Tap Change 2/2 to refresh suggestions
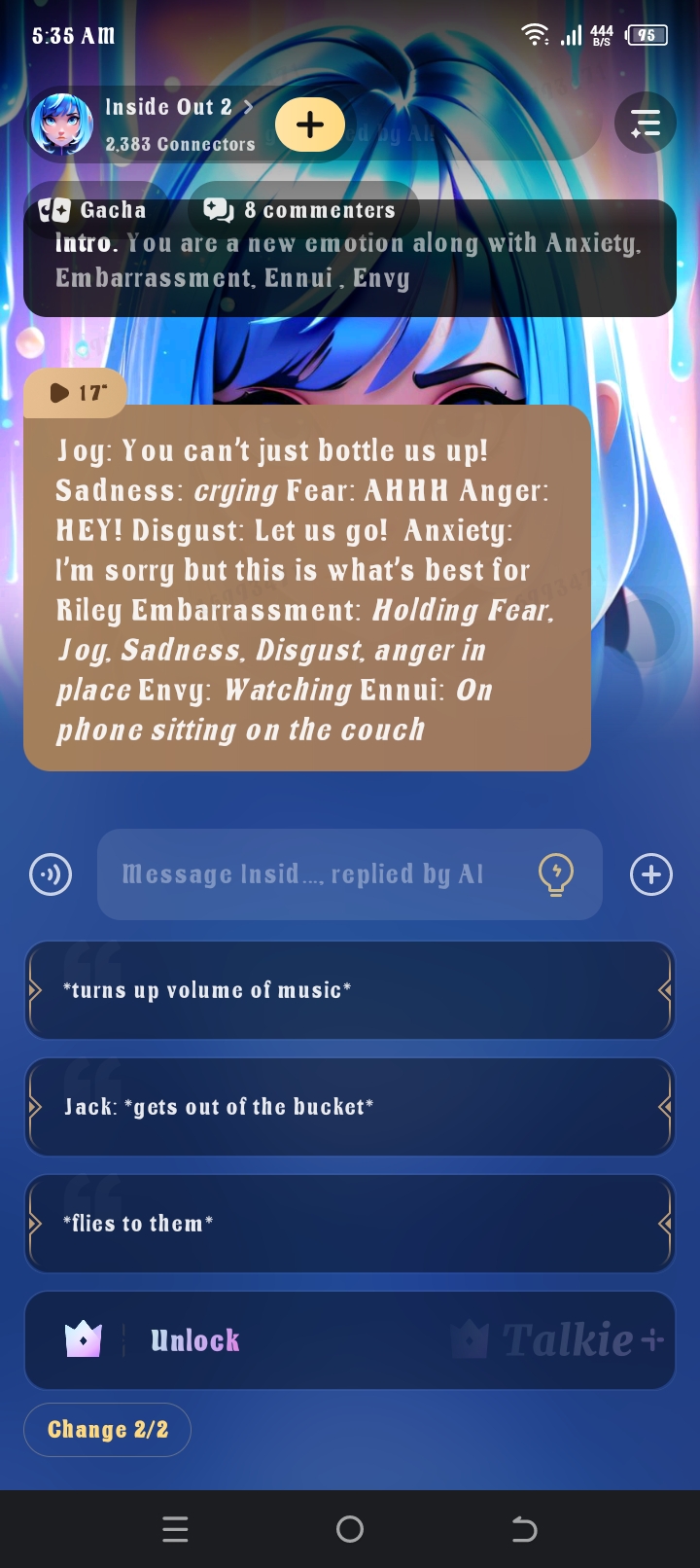 coord(107,1430)
